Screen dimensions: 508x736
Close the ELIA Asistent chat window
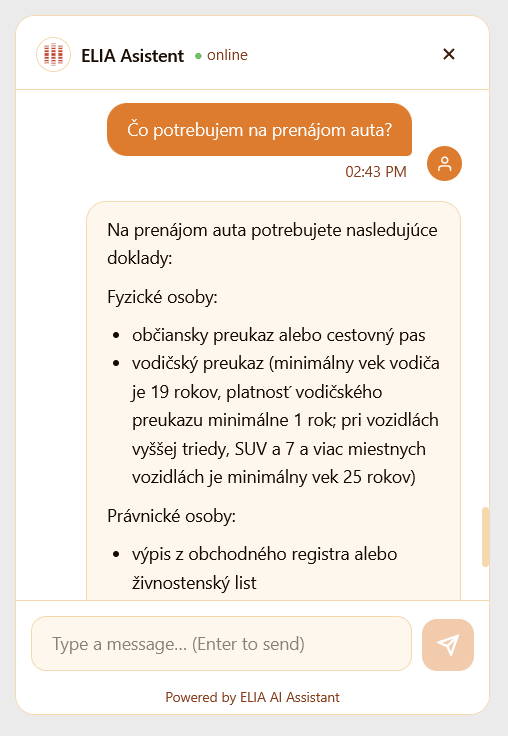pyautogui.click(x=449, y=54)
